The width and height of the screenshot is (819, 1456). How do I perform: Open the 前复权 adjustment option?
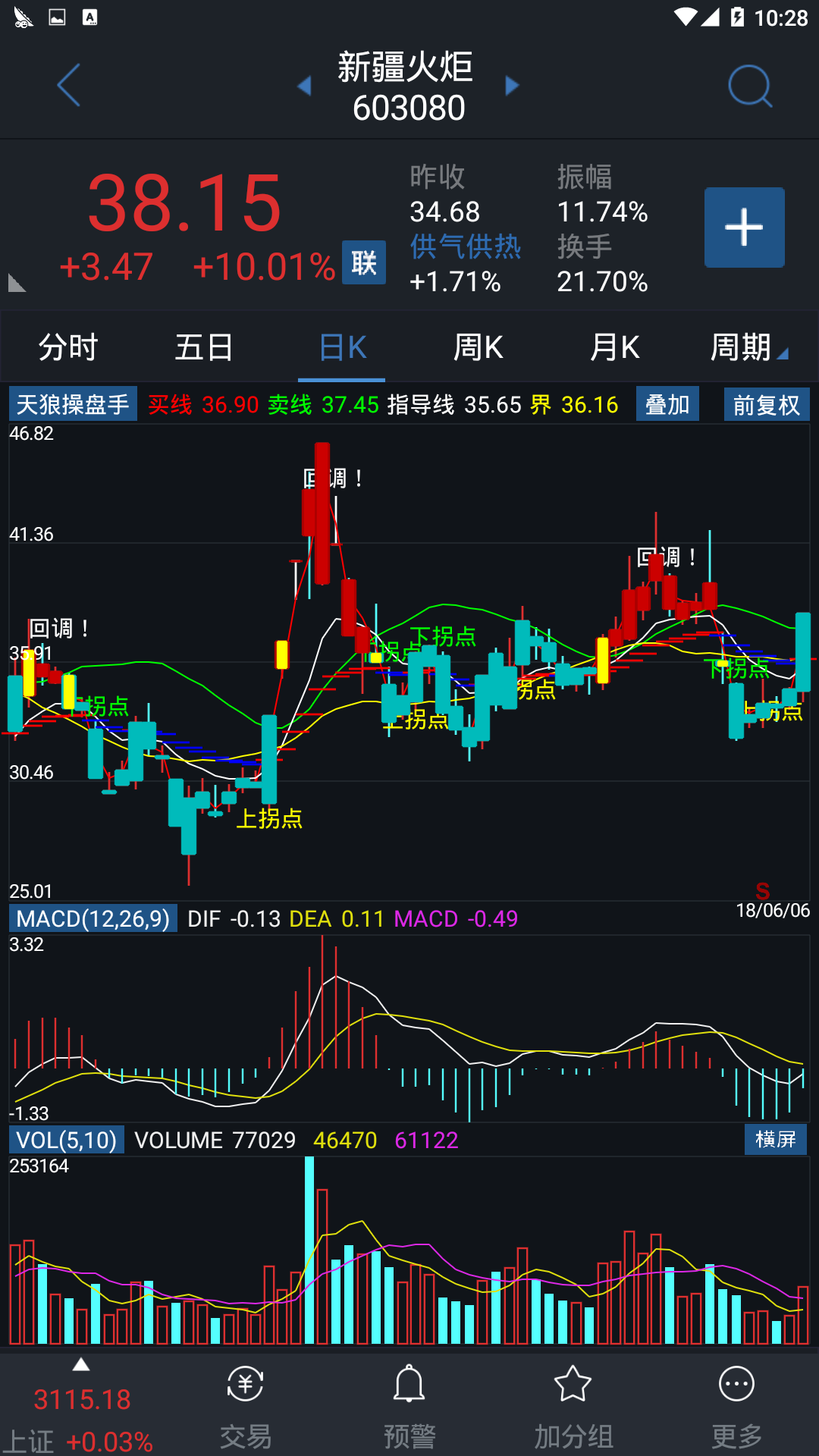point(766,404)
